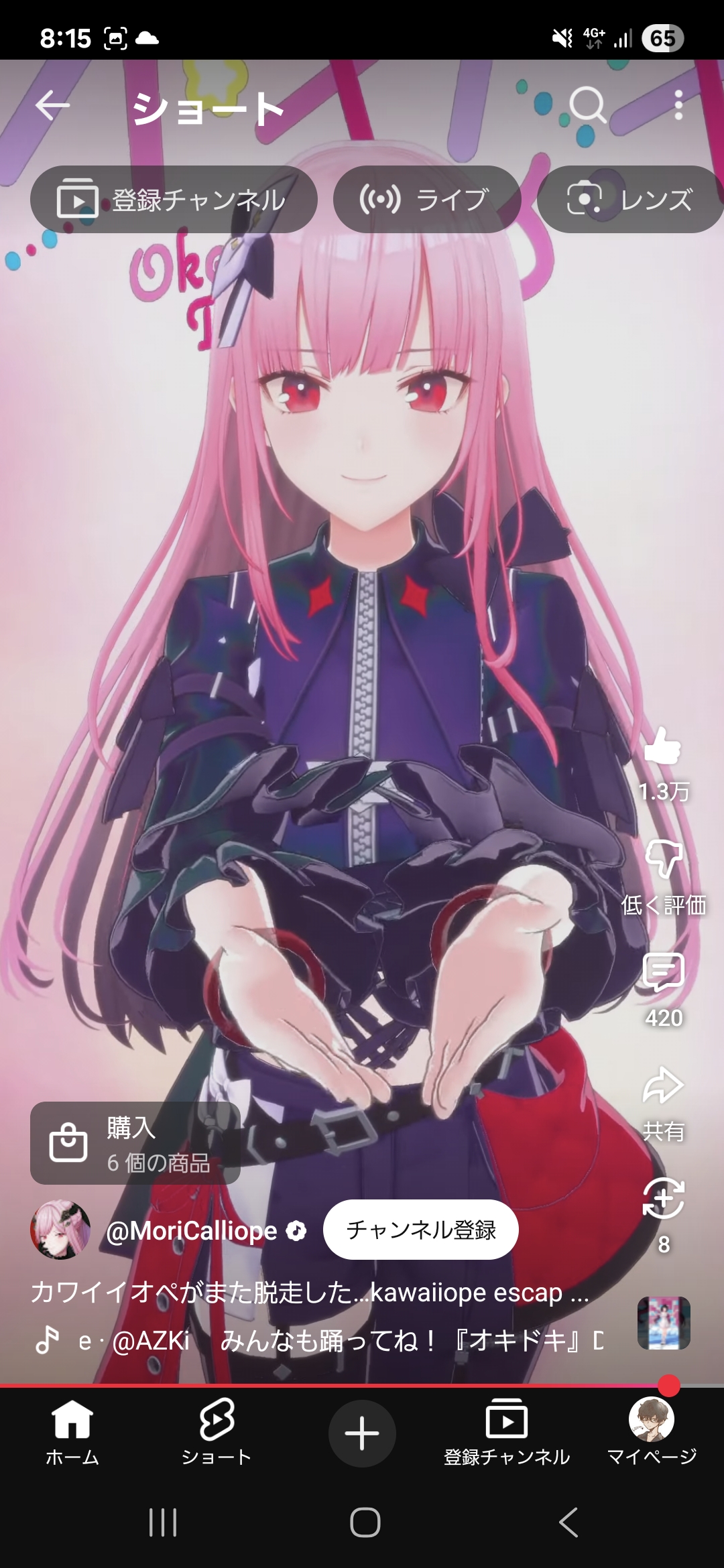Open the sound thumbnail for this Short

pos(663,1323)
